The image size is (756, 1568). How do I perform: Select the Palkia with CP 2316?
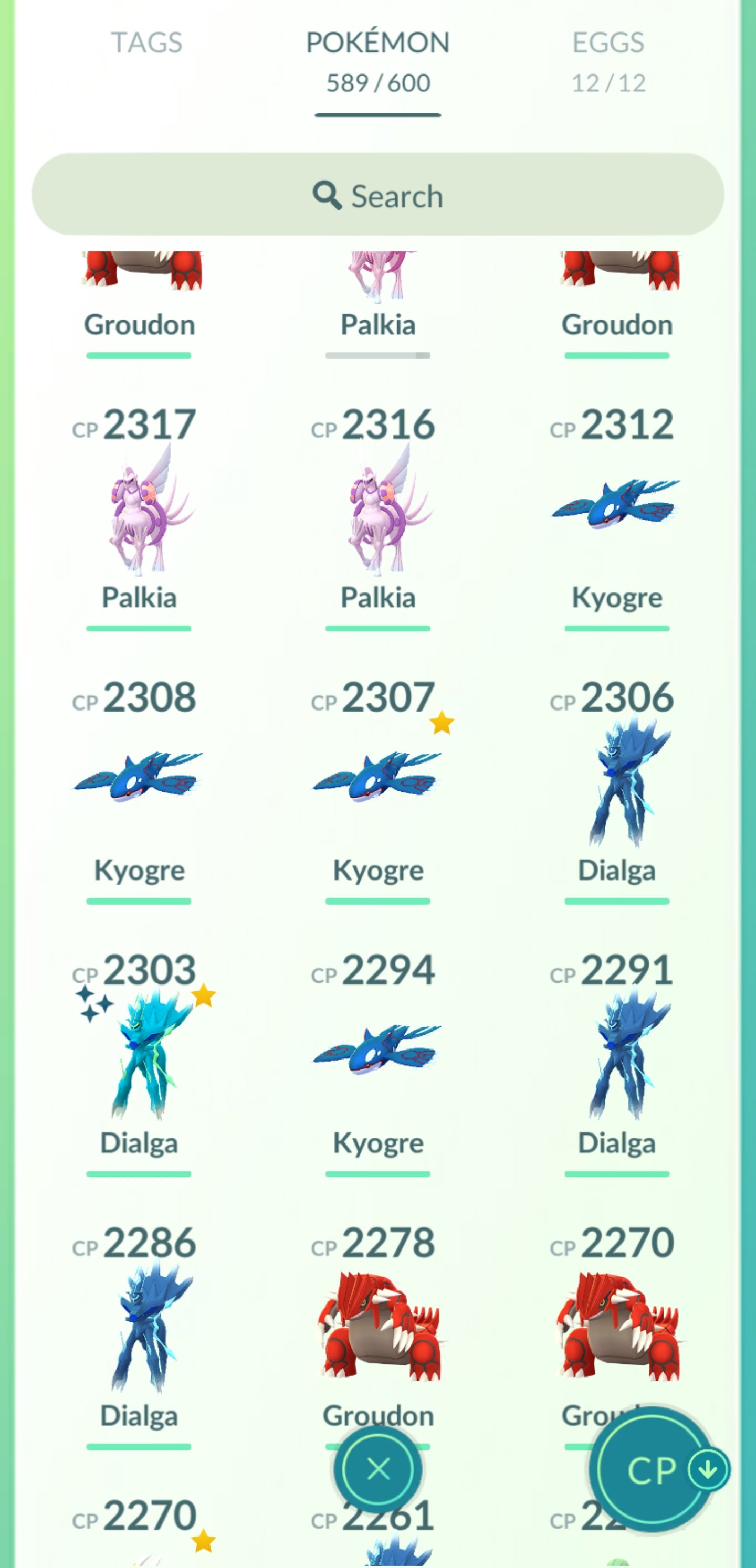coord(379,511)
